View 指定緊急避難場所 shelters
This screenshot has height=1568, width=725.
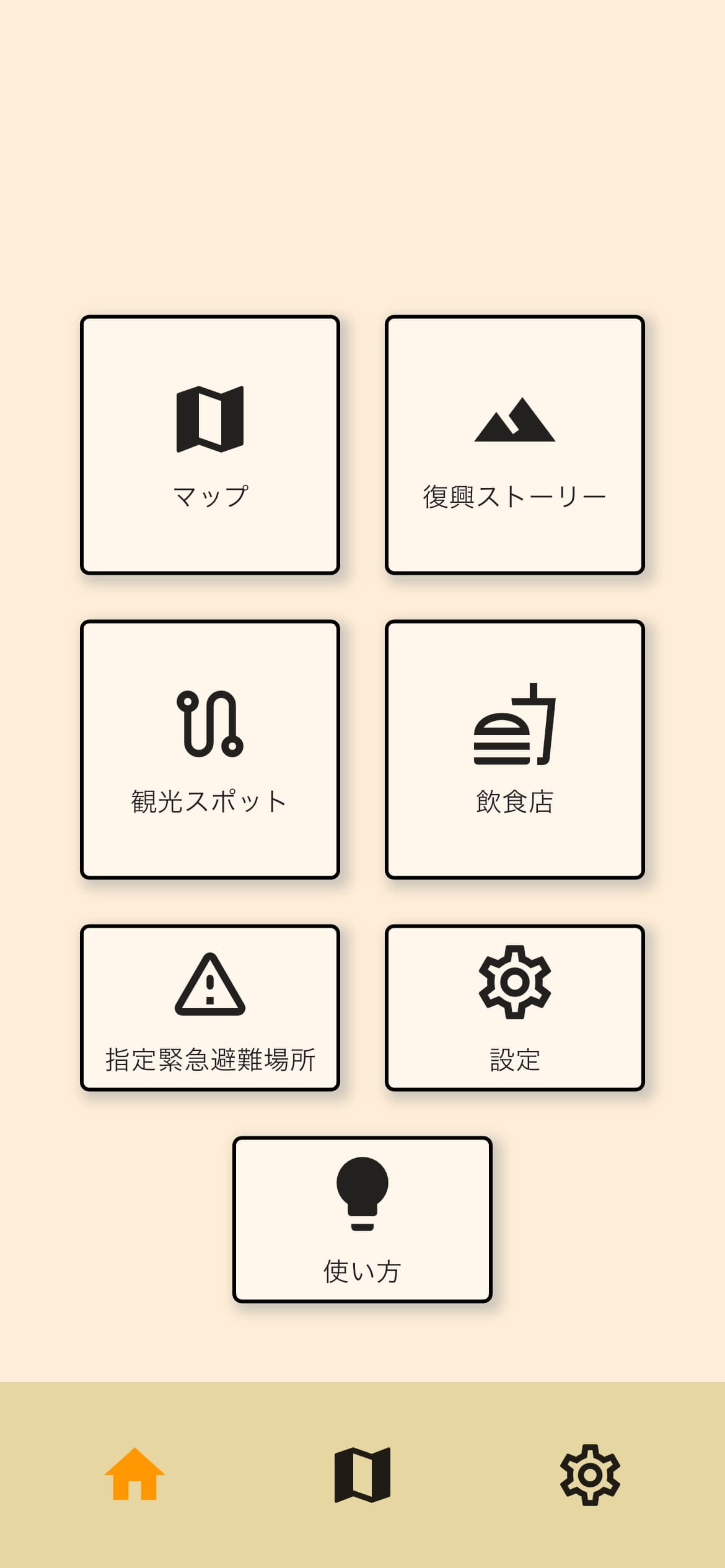210,1008
